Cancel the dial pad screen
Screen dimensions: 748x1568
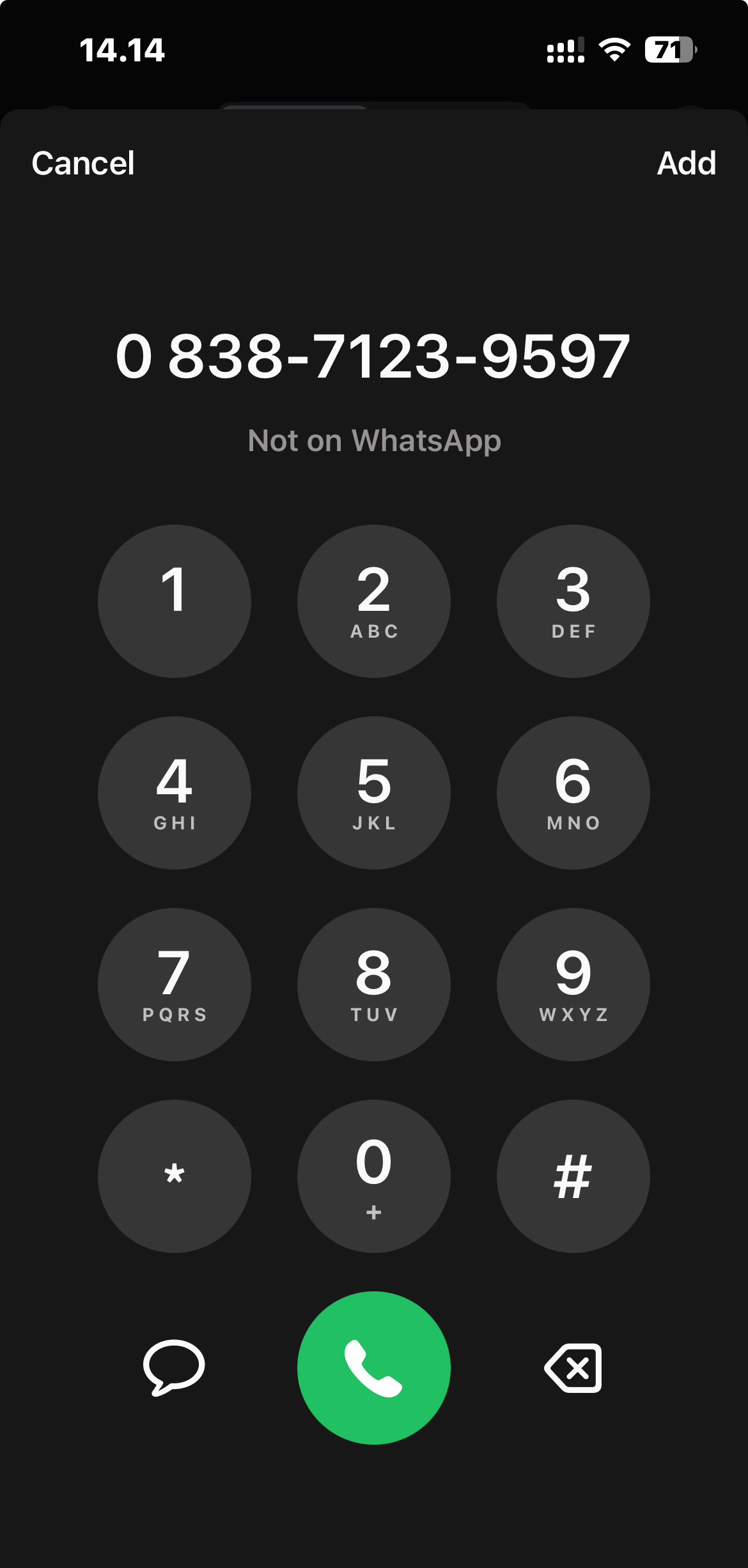(83, 163)
